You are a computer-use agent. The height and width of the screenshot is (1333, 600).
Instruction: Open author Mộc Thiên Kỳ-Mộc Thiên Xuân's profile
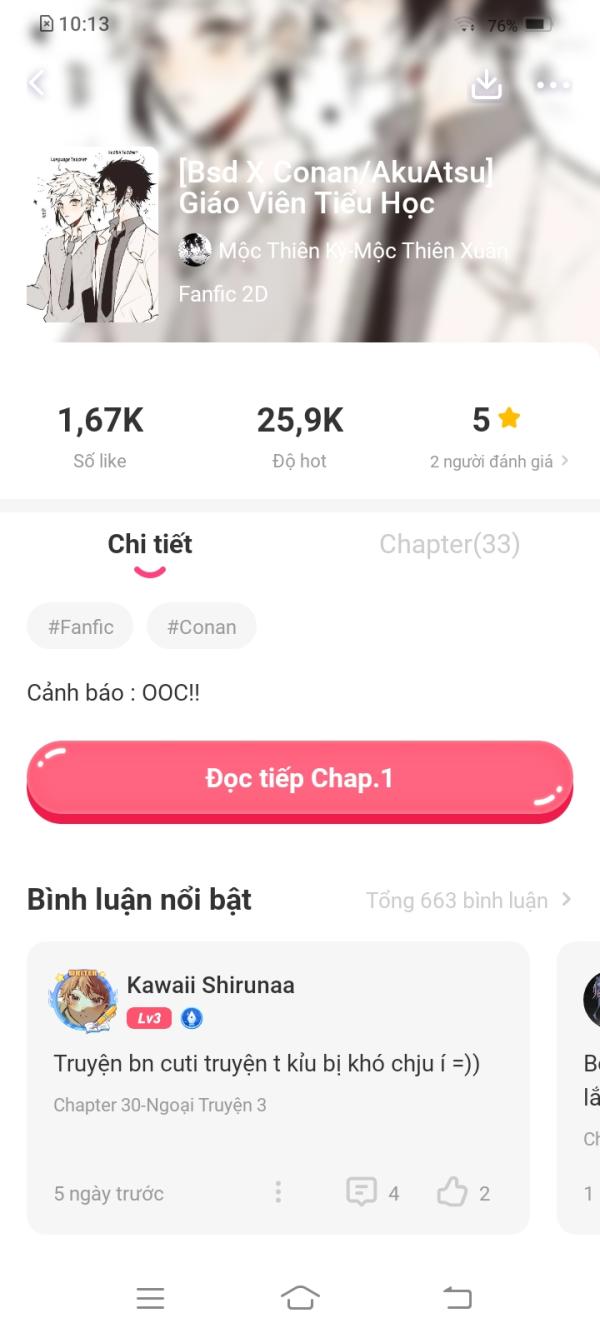(x=345, y=251)
